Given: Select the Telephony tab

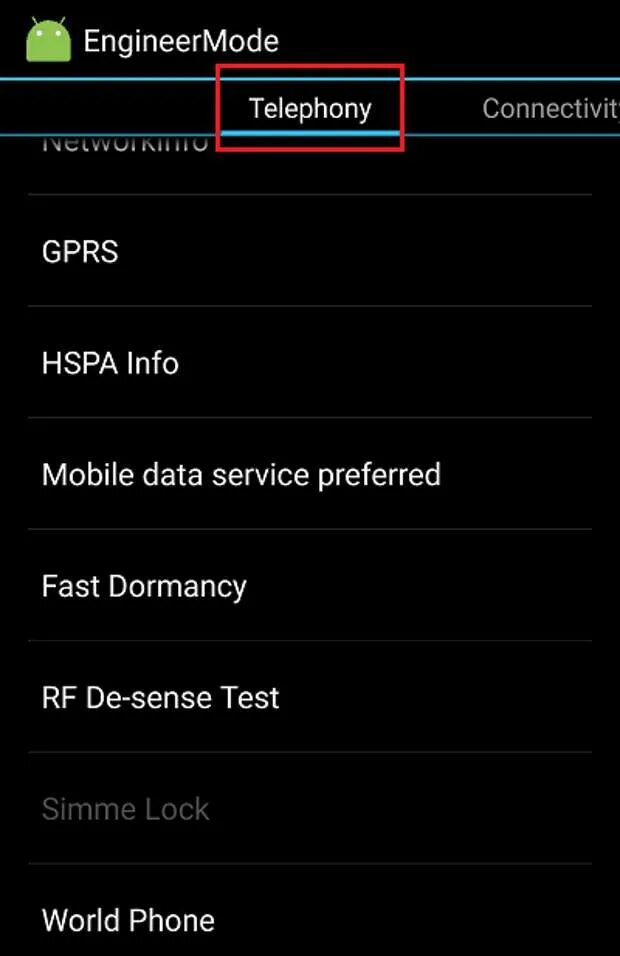Looking at the screenshot, I should tap(310, 108).
